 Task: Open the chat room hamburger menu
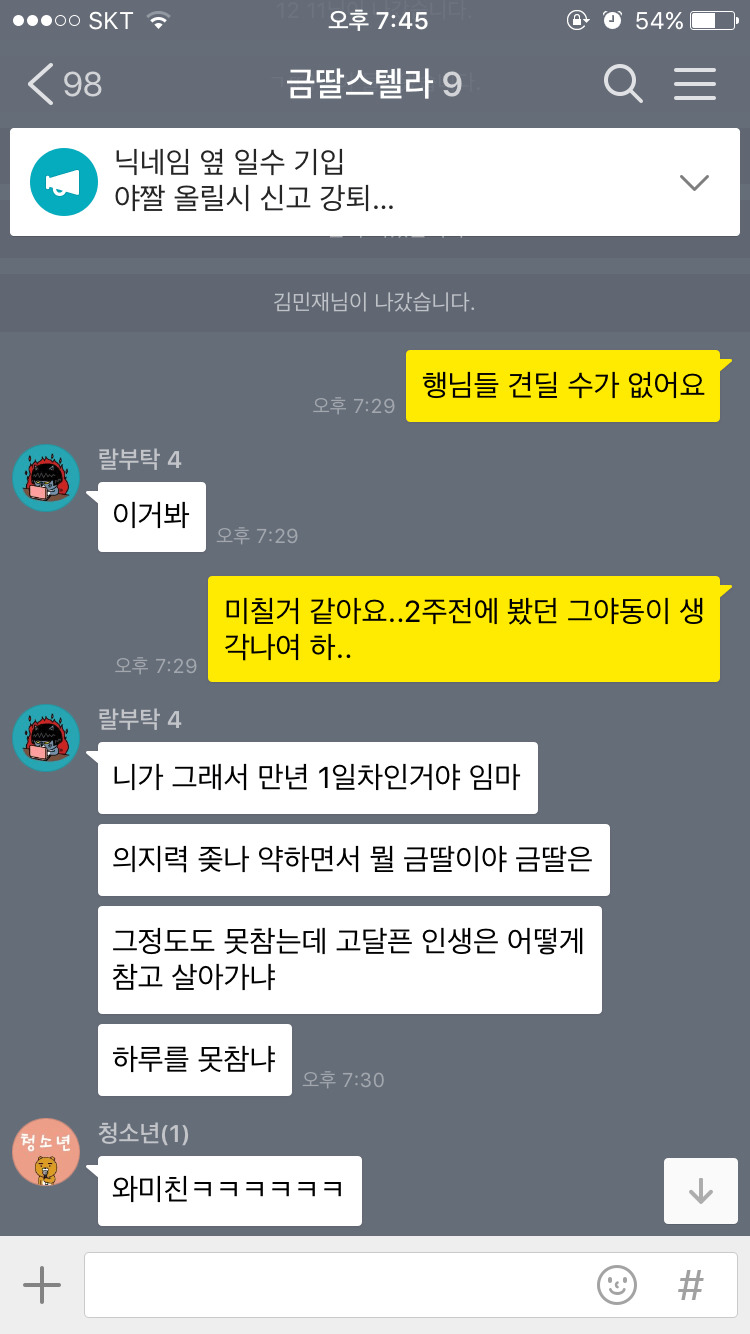(694, 85)
